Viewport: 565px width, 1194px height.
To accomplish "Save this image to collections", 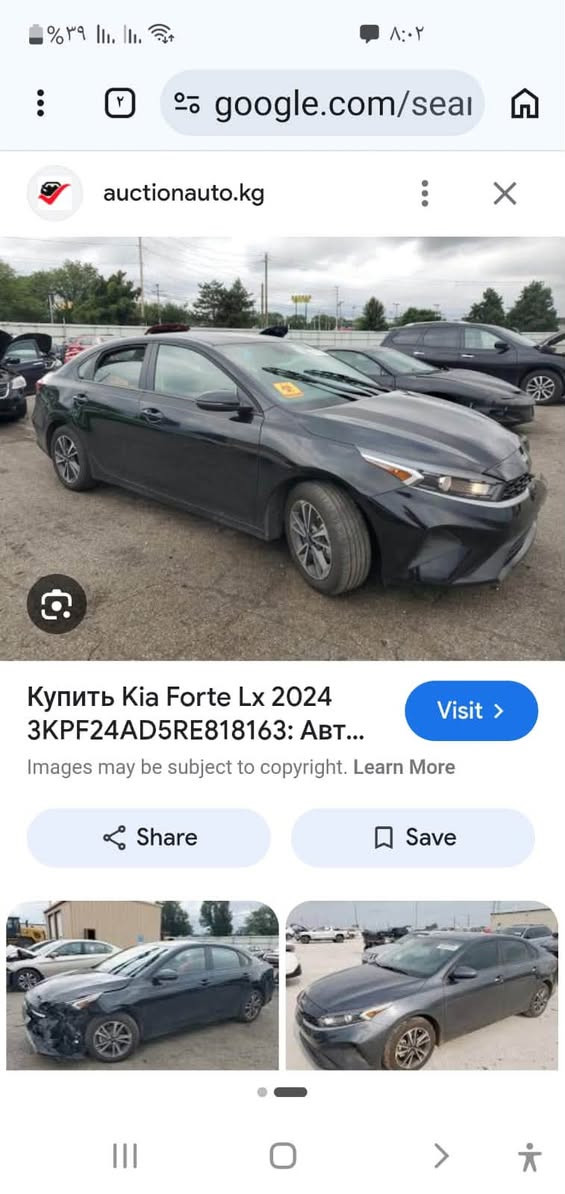I will [x=413, y=838].
